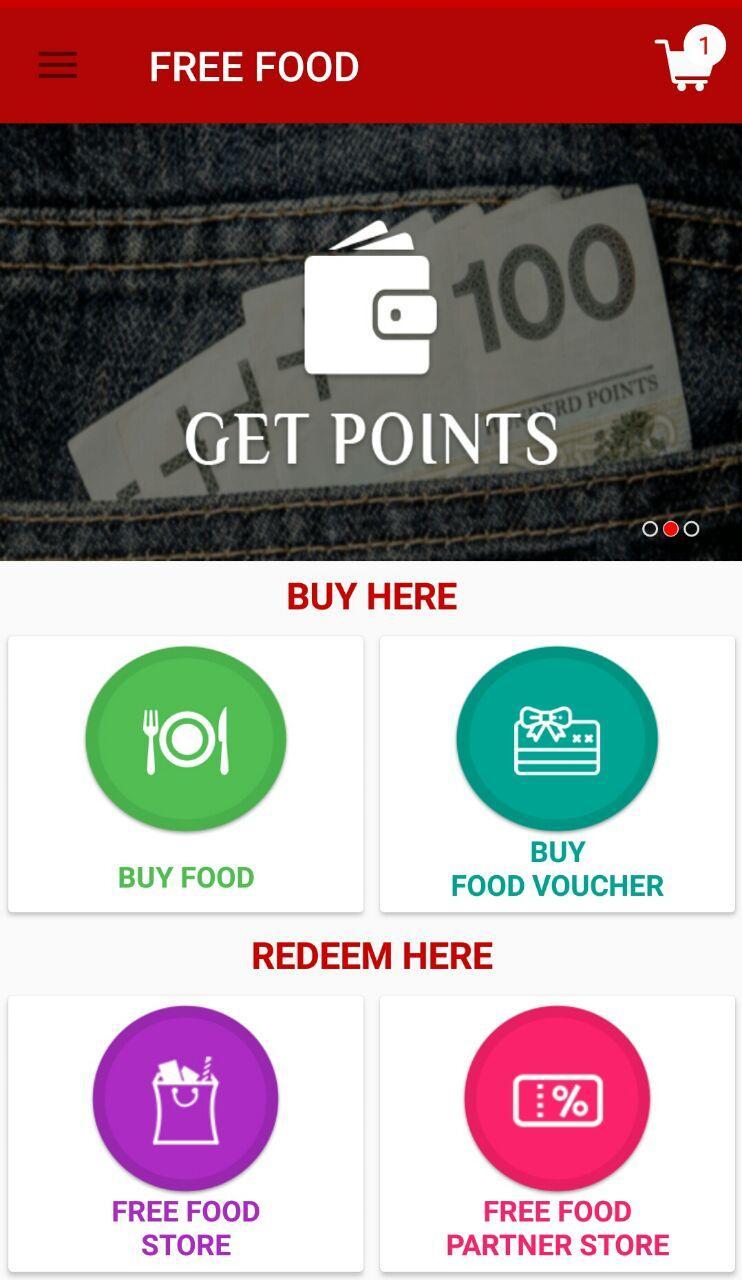Open the shopping cart

click(x=686, y=61)
